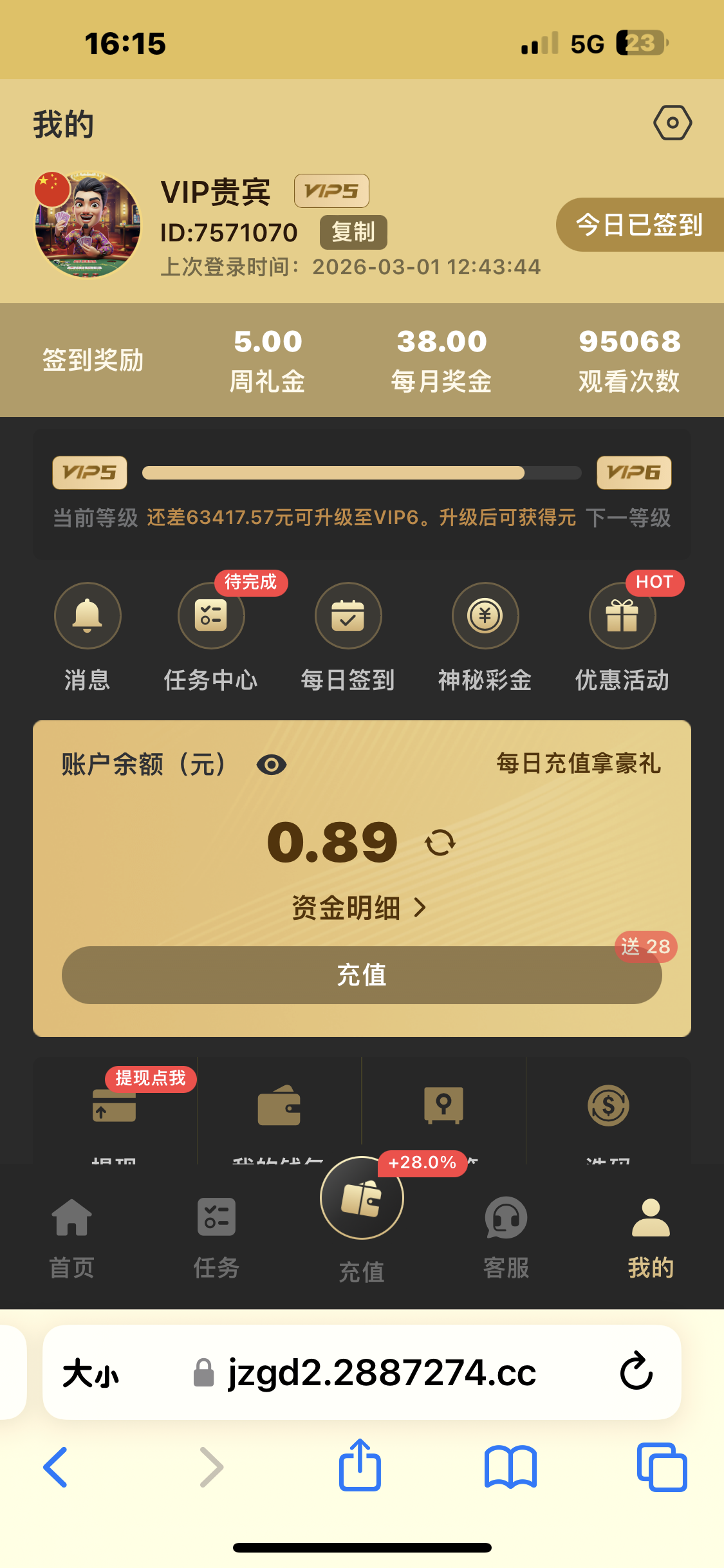Open the HOT 优惠活动 gift icon
724x1568 pixels.
click(x=622, y=615)
